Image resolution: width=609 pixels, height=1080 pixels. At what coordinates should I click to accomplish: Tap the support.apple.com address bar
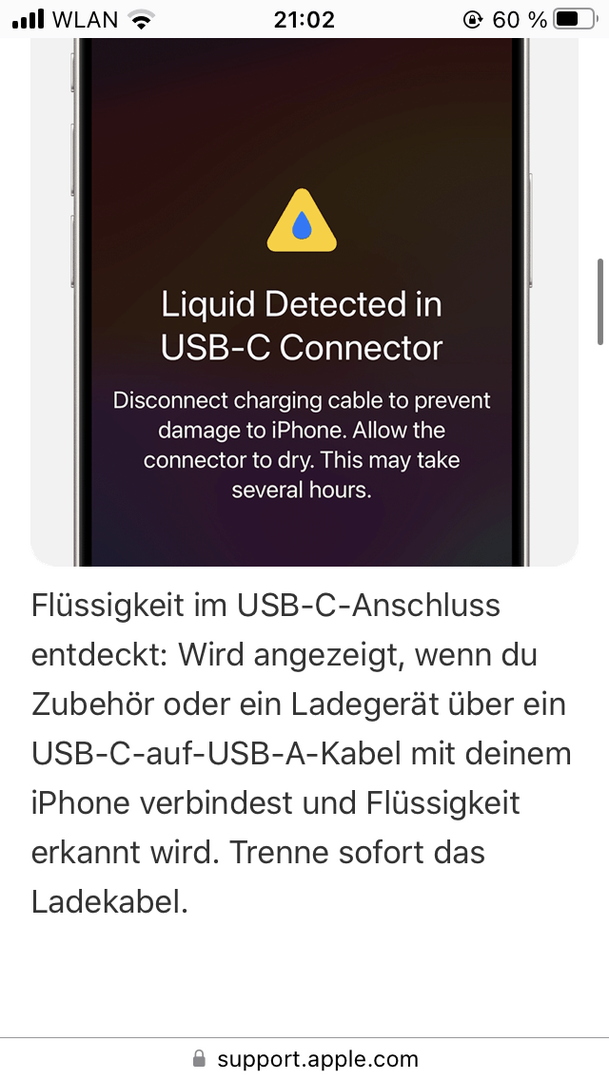[305, 1058]
